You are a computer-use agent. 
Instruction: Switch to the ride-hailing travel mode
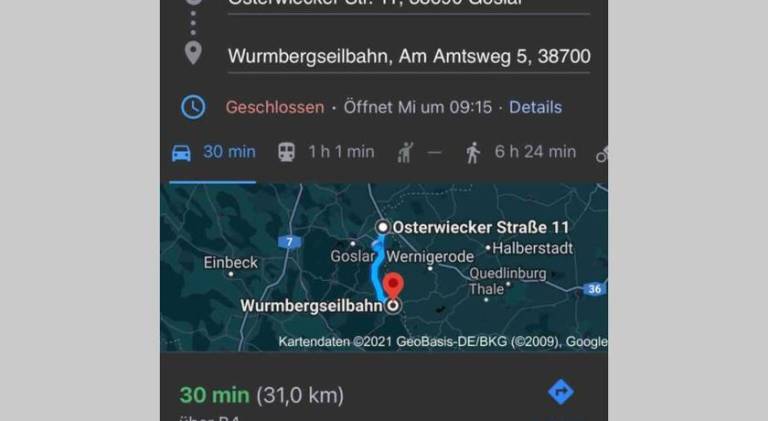click(420, 153)
